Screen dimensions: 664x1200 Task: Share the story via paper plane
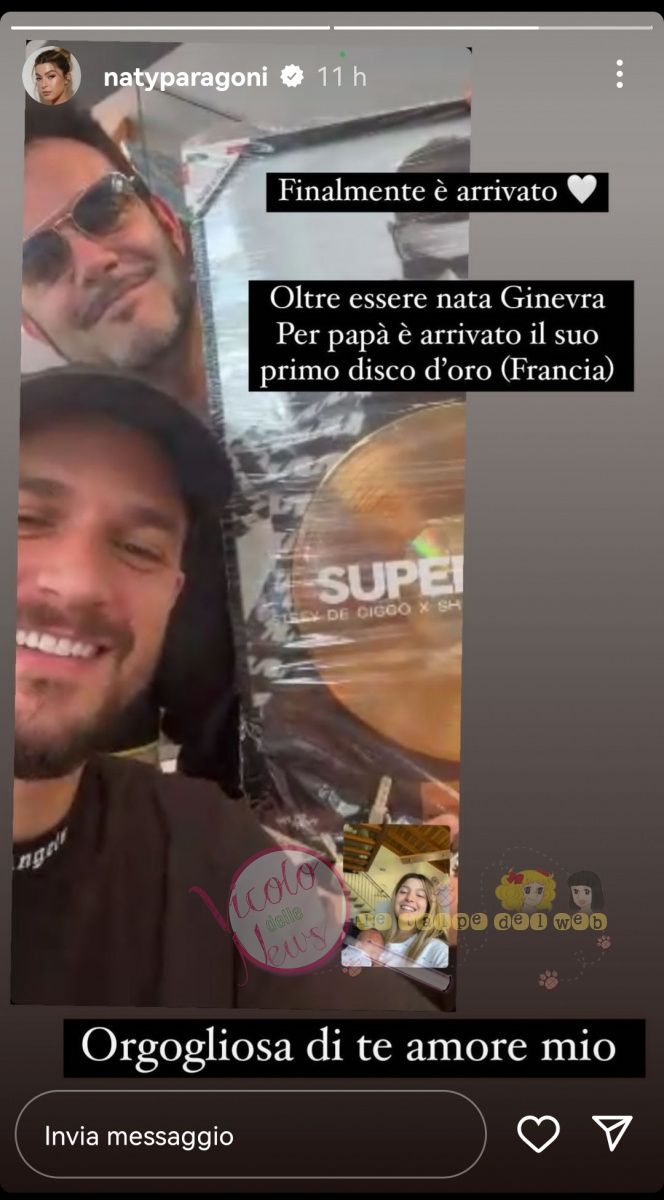coord(612,1133)
